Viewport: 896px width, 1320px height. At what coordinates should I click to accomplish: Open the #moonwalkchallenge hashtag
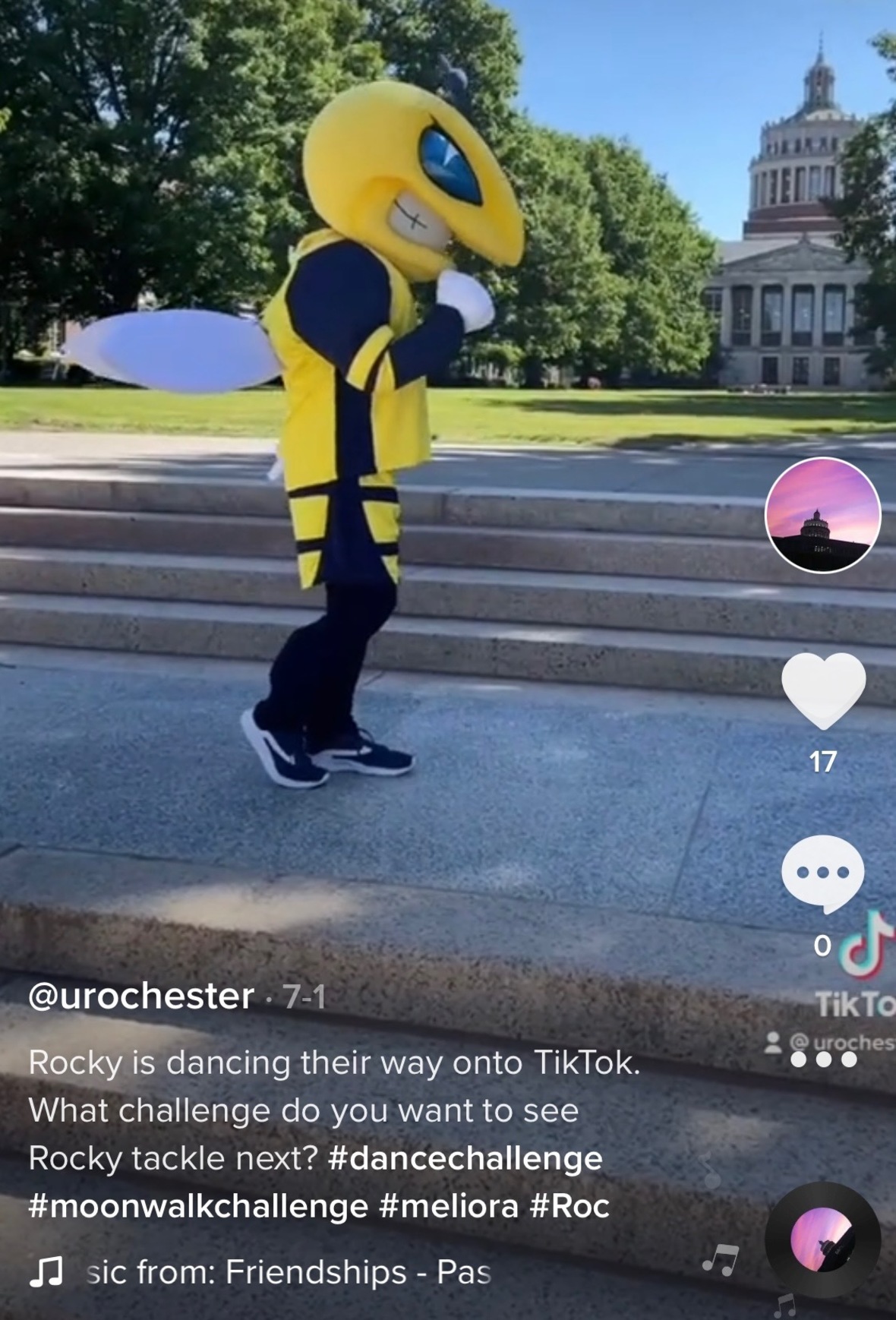point(197,1206)
